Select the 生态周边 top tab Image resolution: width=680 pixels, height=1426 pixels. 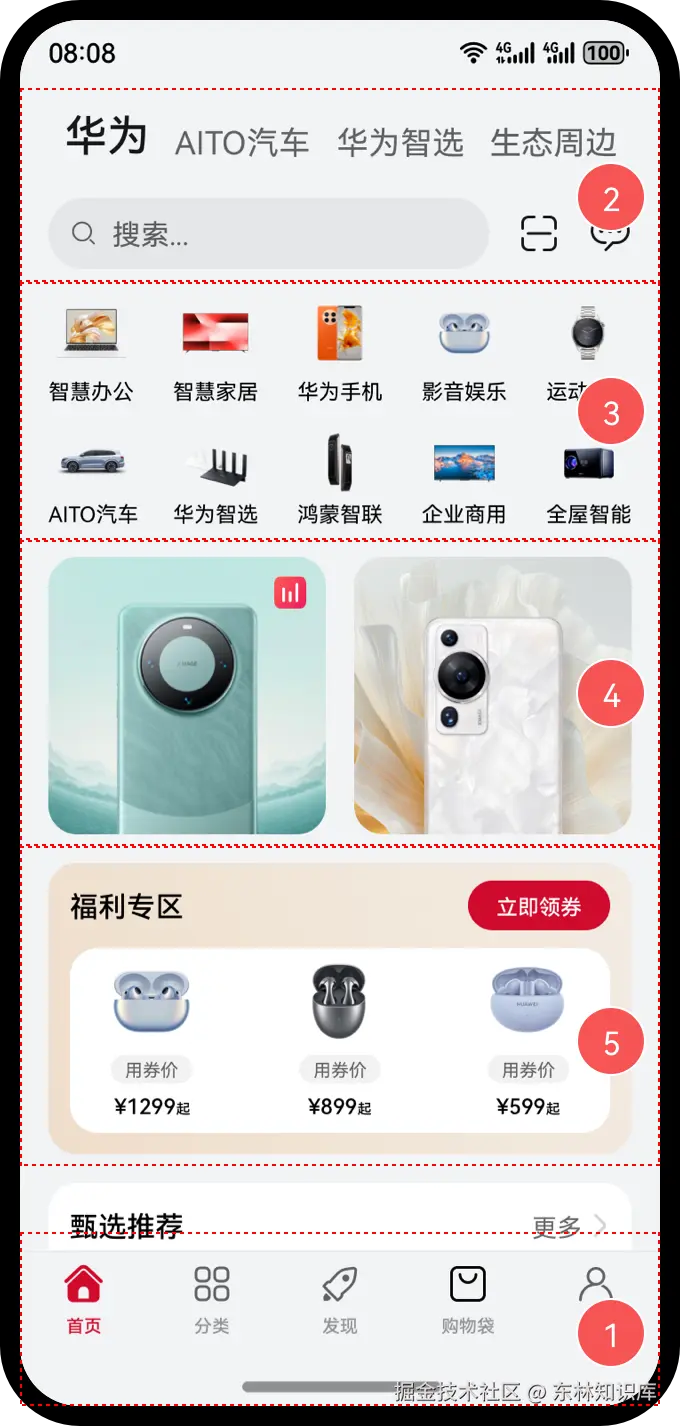(553, 143)
